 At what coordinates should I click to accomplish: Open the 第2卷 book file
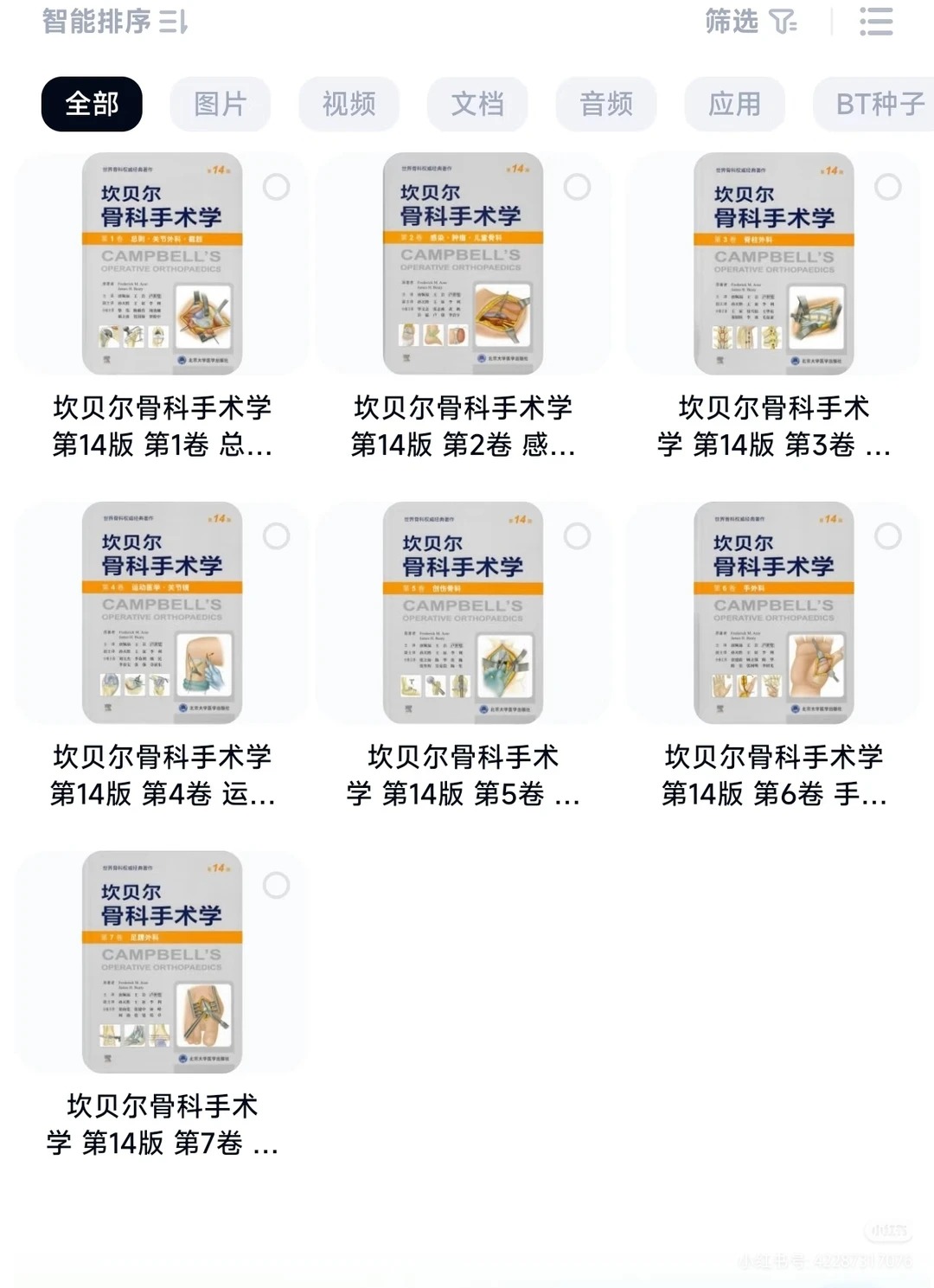point(463,264)
